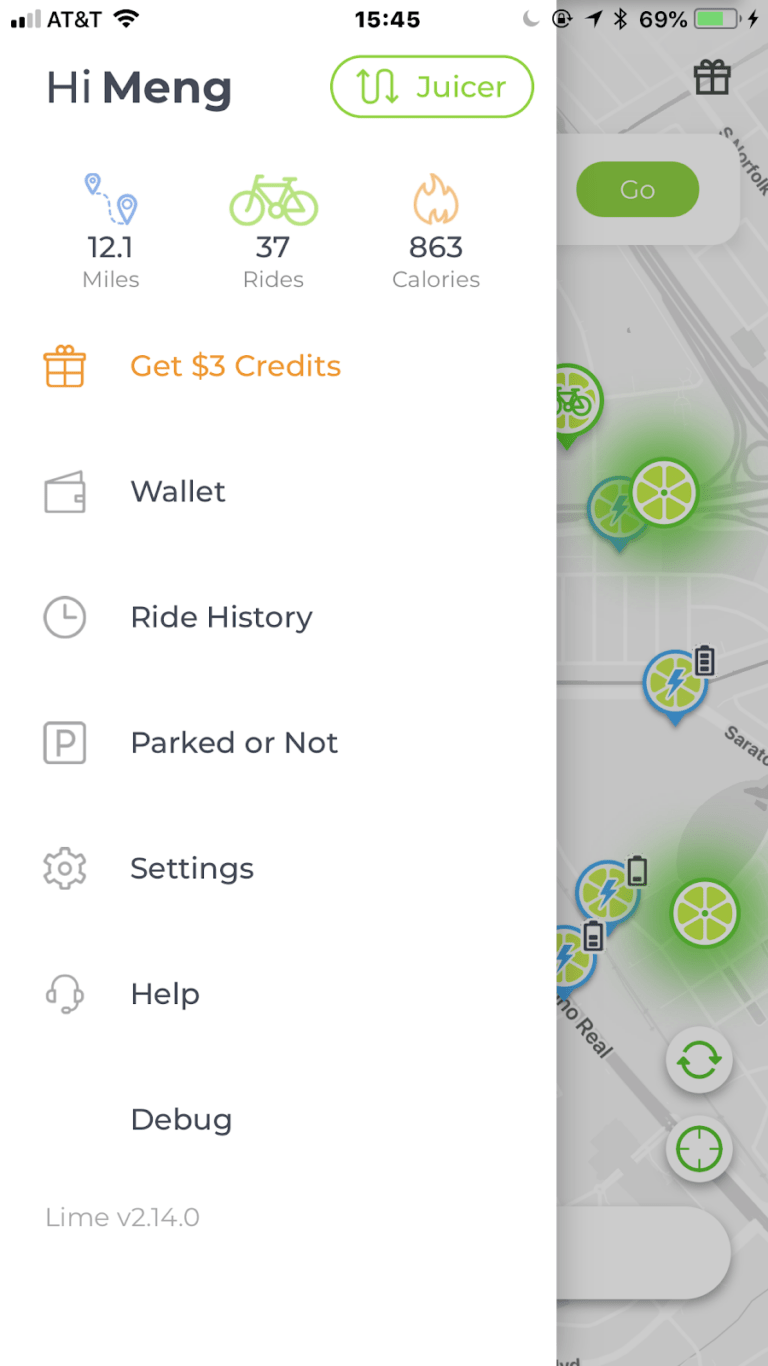Tap the Settings gear icon
This screenshot has width=768, height=1366.
pos(64,868)
